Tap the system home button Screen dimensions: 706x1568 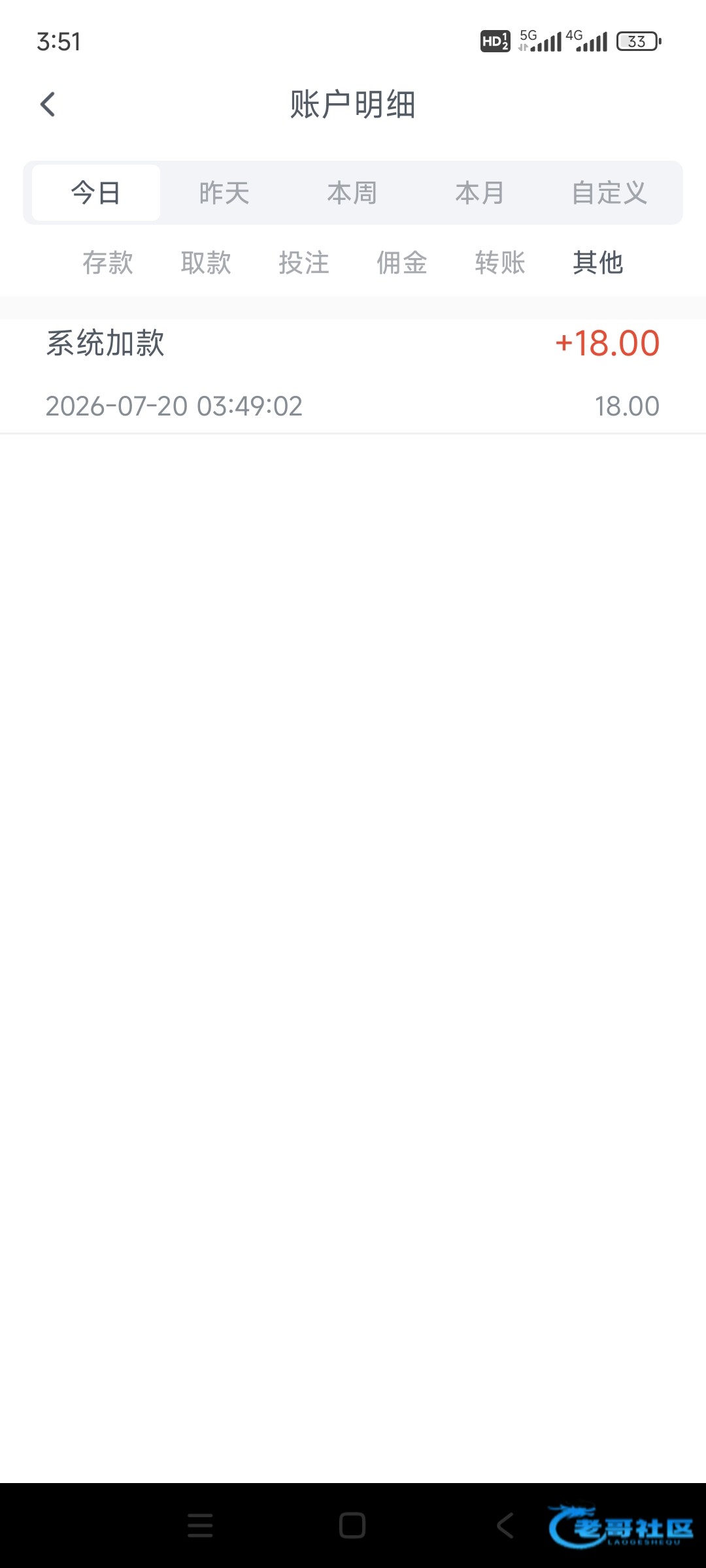pos(352,1526)
